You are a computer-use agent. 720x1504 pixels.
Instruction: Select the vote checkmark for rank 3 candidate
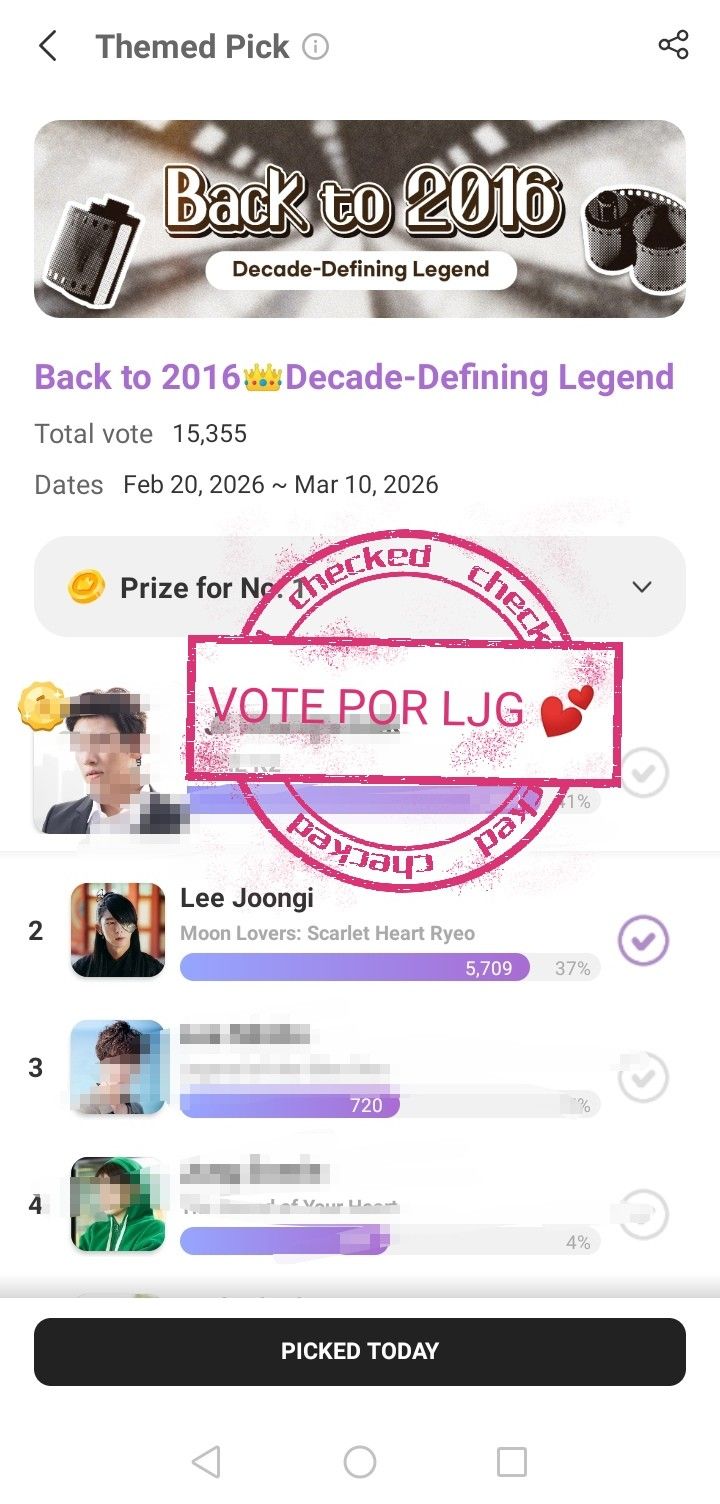coord(643,1078)
